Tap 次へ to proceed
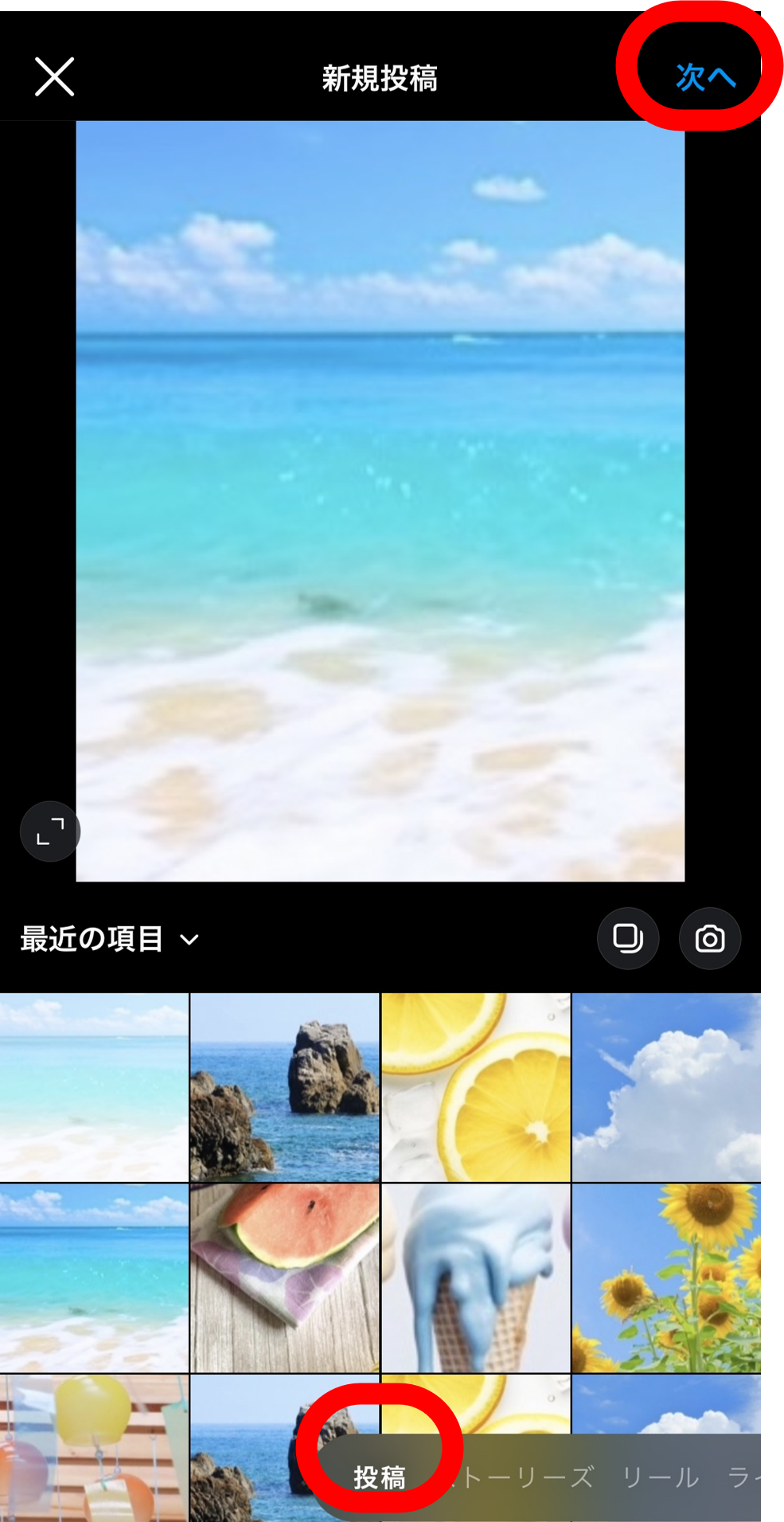 pyautogui.click(x=704, y=77)
